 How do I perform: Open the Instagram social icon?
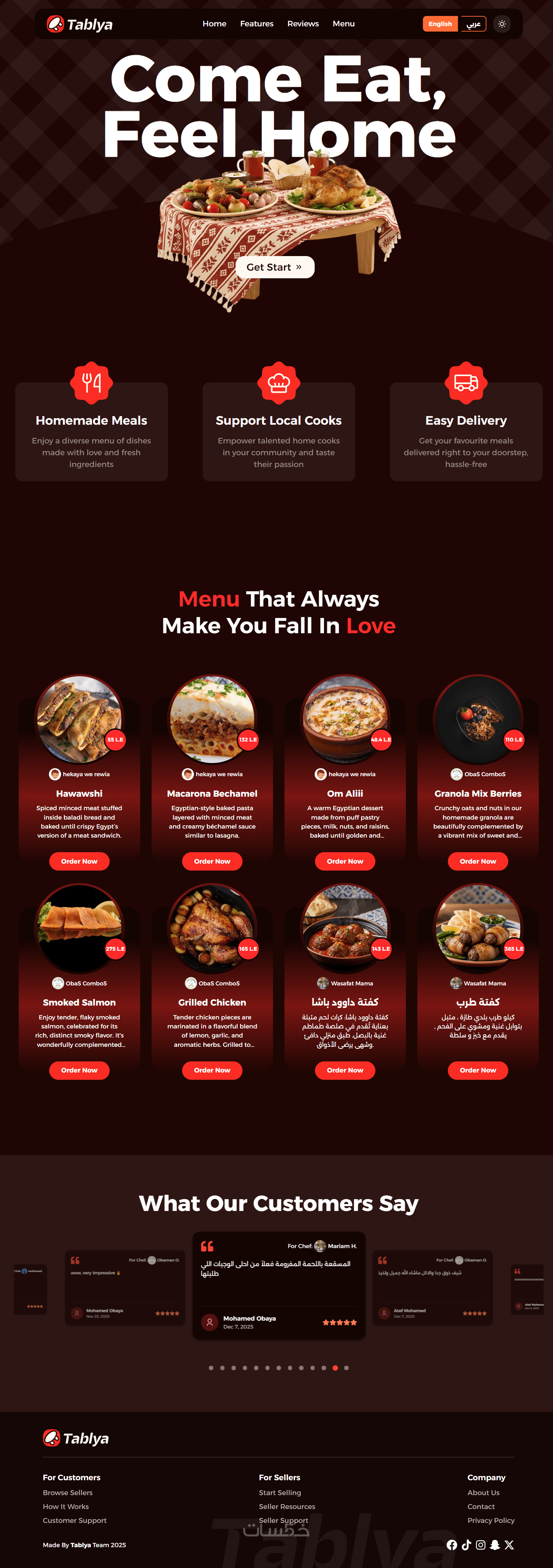pos(480,1544)
